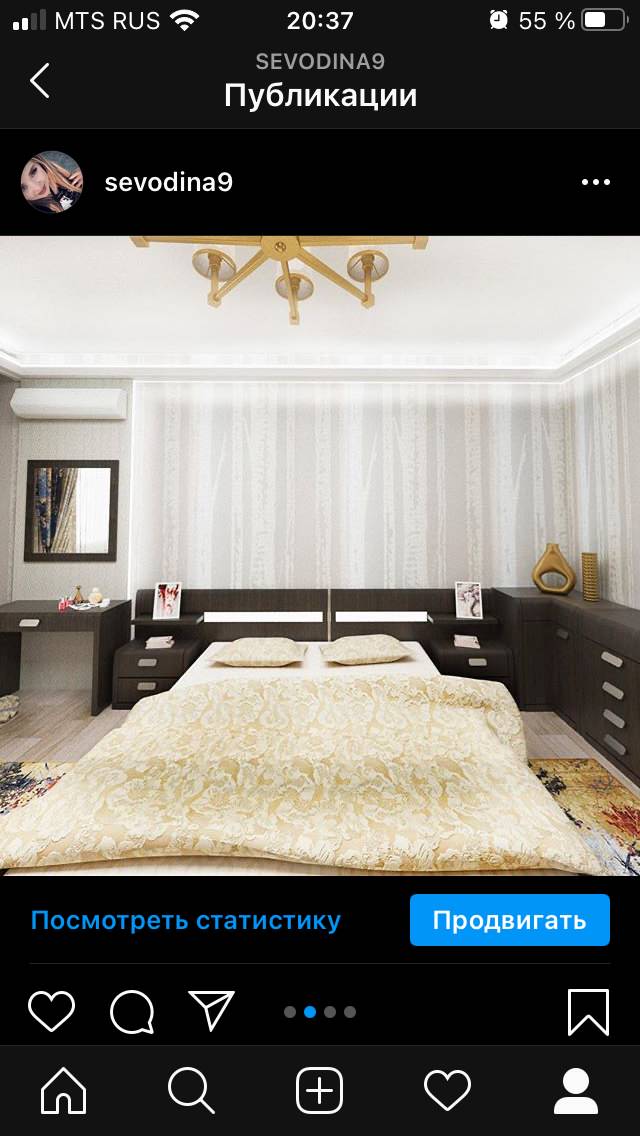This screenshot has width=640, height=1136.
Task: Tap Посмотреть статистику link
Action: pos(186,920)
